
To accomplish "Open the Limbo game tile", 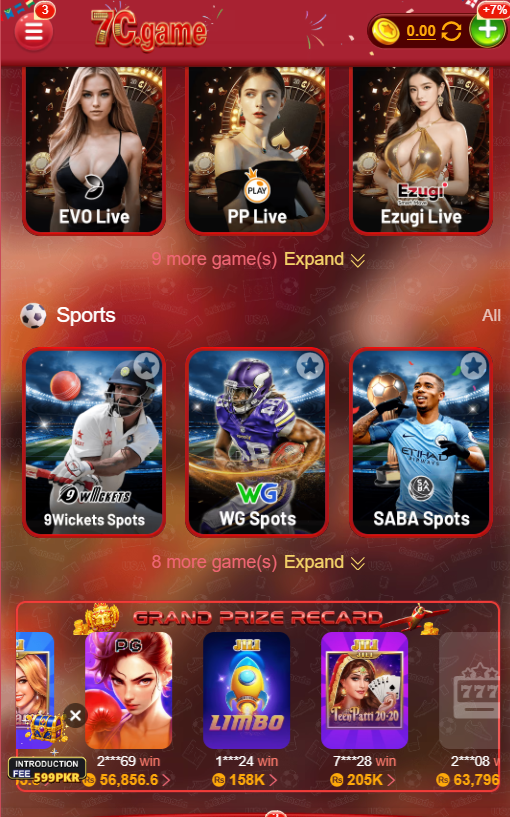I will (x=246, y=690).
